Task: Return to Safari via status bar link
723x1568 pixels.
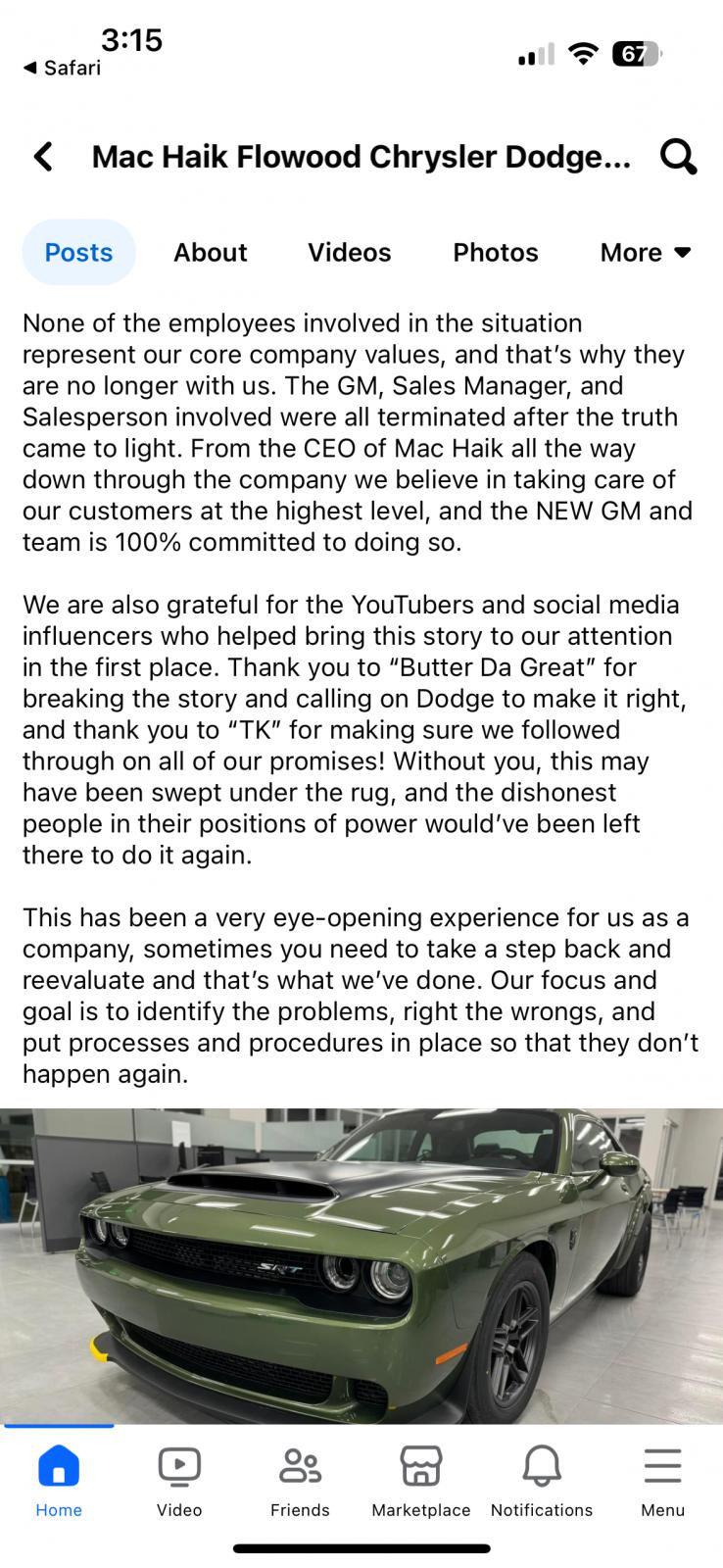Action: point(63,68)
